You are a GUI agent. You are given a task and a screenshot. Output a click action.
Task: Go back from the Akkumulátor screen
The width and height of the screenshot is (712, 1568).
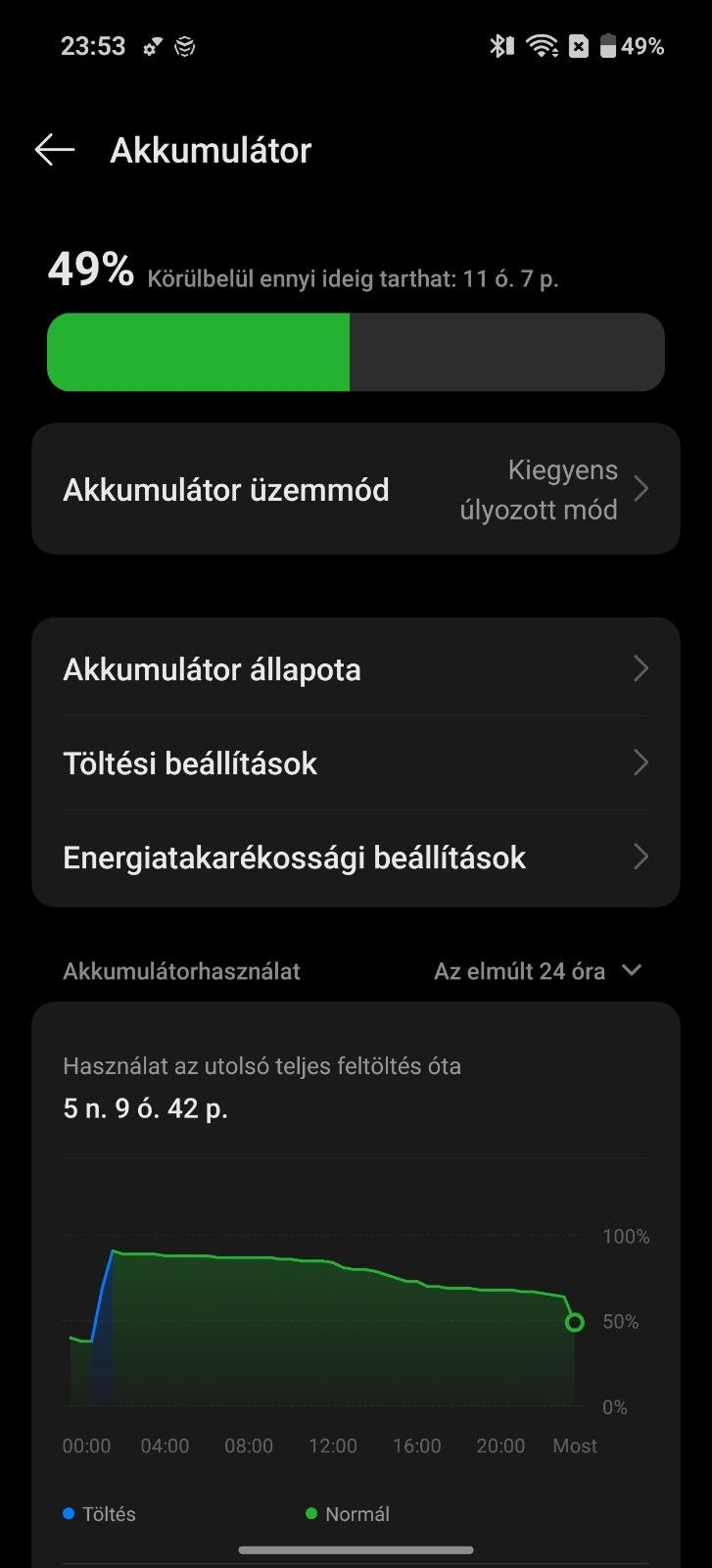click(x=55, y=150)
